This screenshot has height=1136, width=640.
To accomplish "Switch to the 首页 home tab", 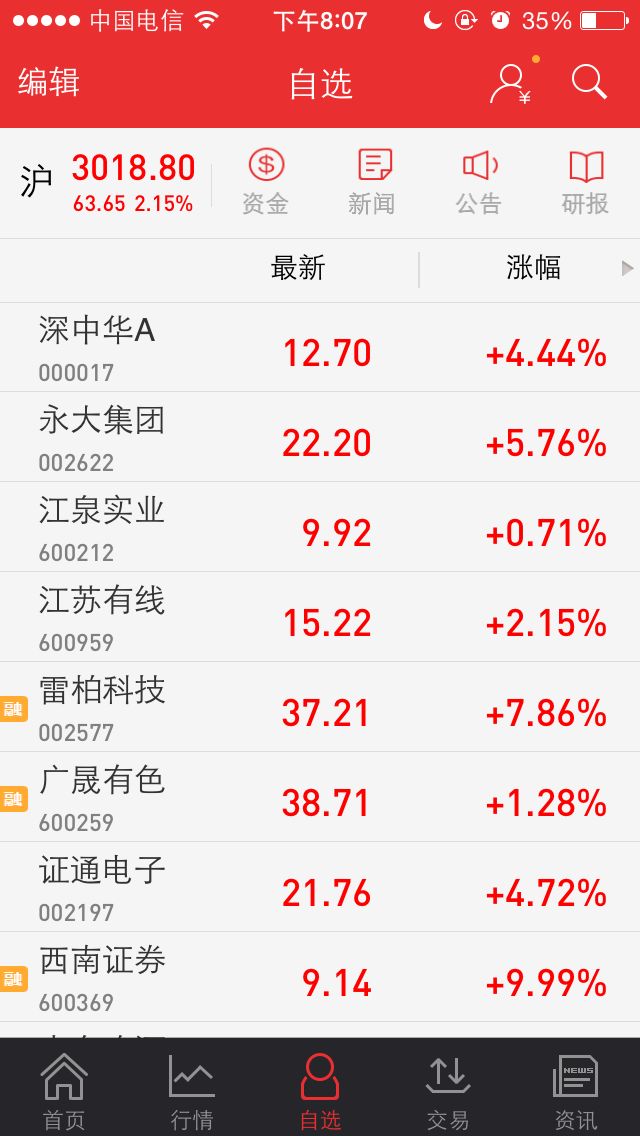I will point(64,1091).
